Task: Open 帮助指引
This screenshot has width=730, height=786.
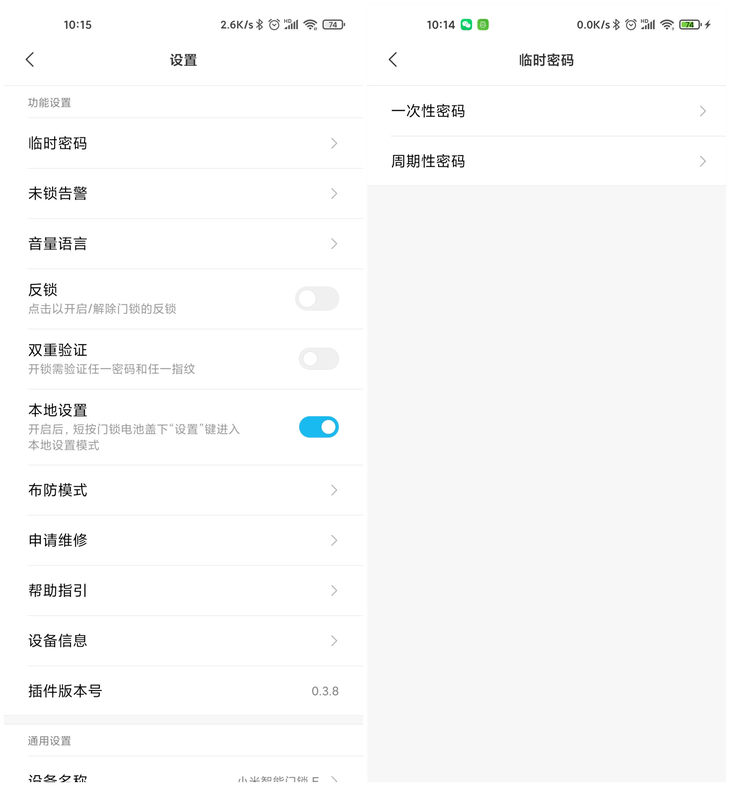Action: (x=183, y=590)
